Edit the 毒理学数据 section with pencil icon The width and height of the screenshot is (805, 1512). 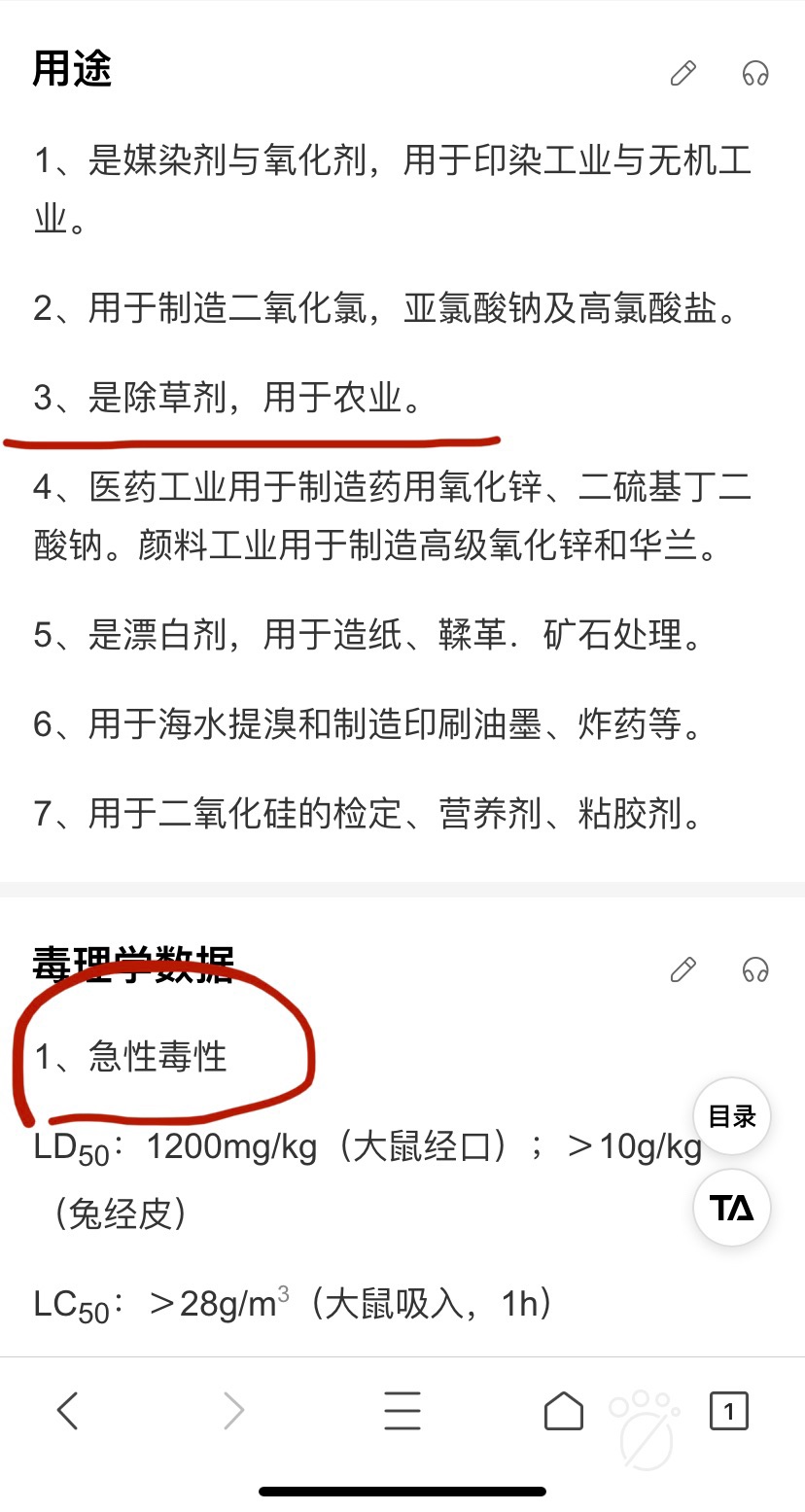[683, 969]
